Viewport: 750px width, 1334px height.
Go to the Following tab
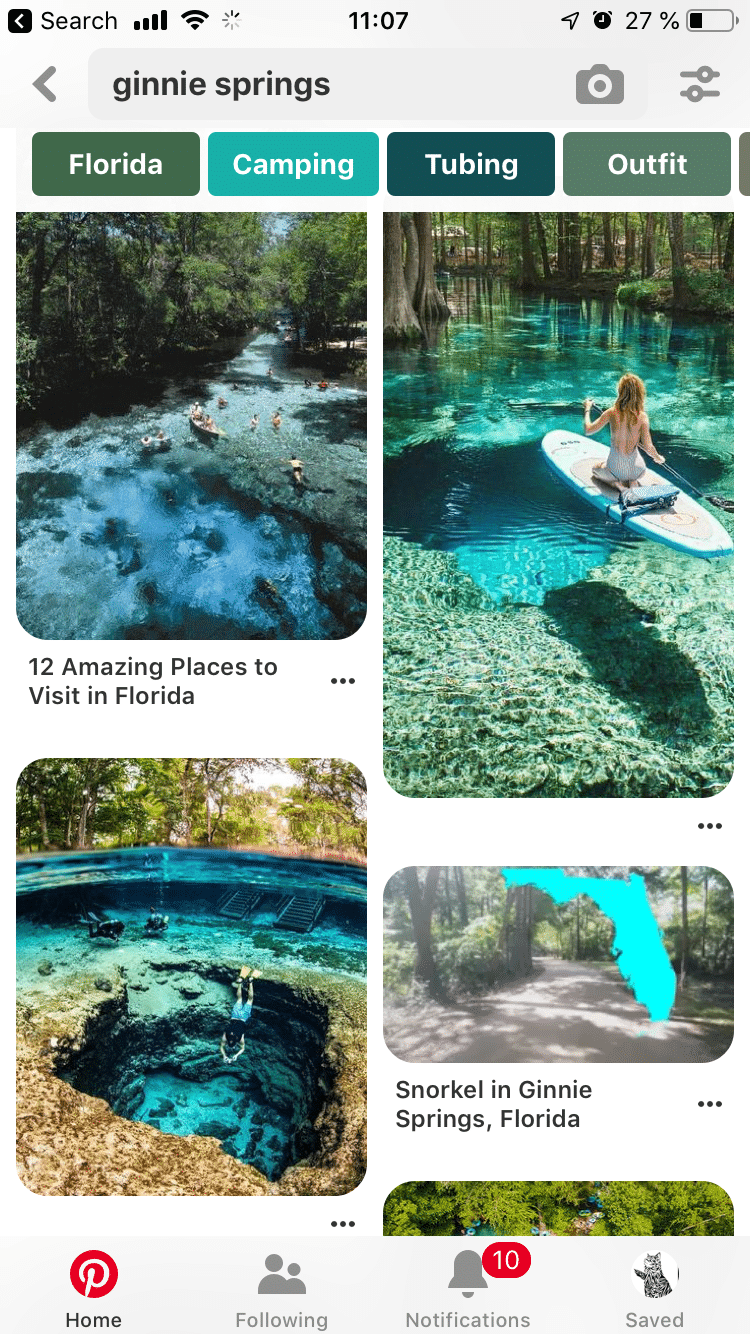281,1288
